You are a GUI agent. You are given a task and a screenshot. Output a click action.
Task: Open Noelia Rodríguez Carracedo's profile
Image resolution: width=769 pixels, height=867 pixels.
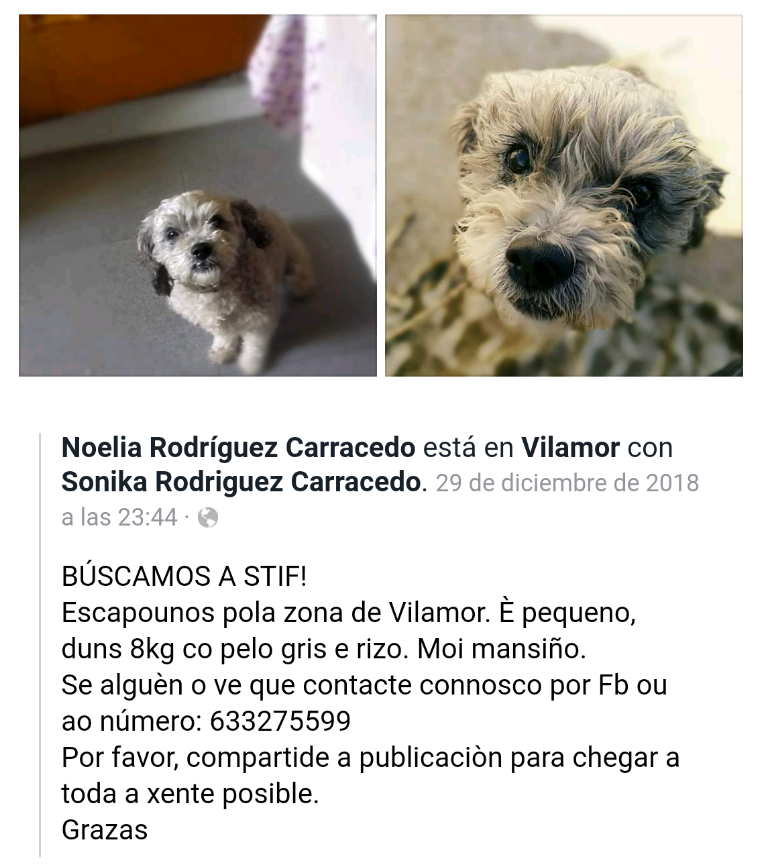coord(238,447)
